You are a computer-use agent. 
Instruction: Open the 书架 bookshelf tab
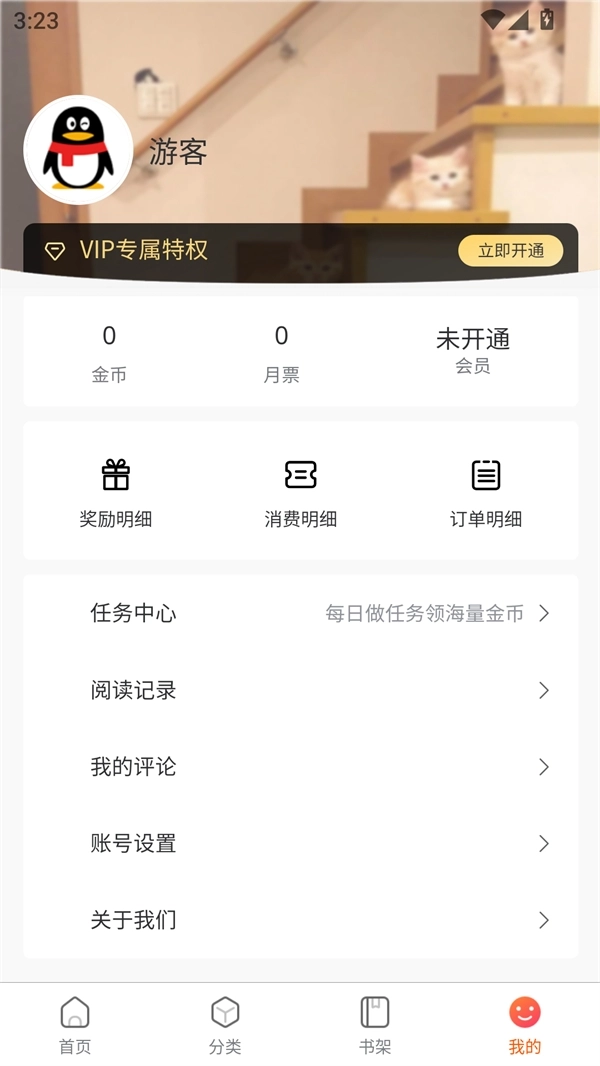pyautogui.click(x=375, y=1025)
